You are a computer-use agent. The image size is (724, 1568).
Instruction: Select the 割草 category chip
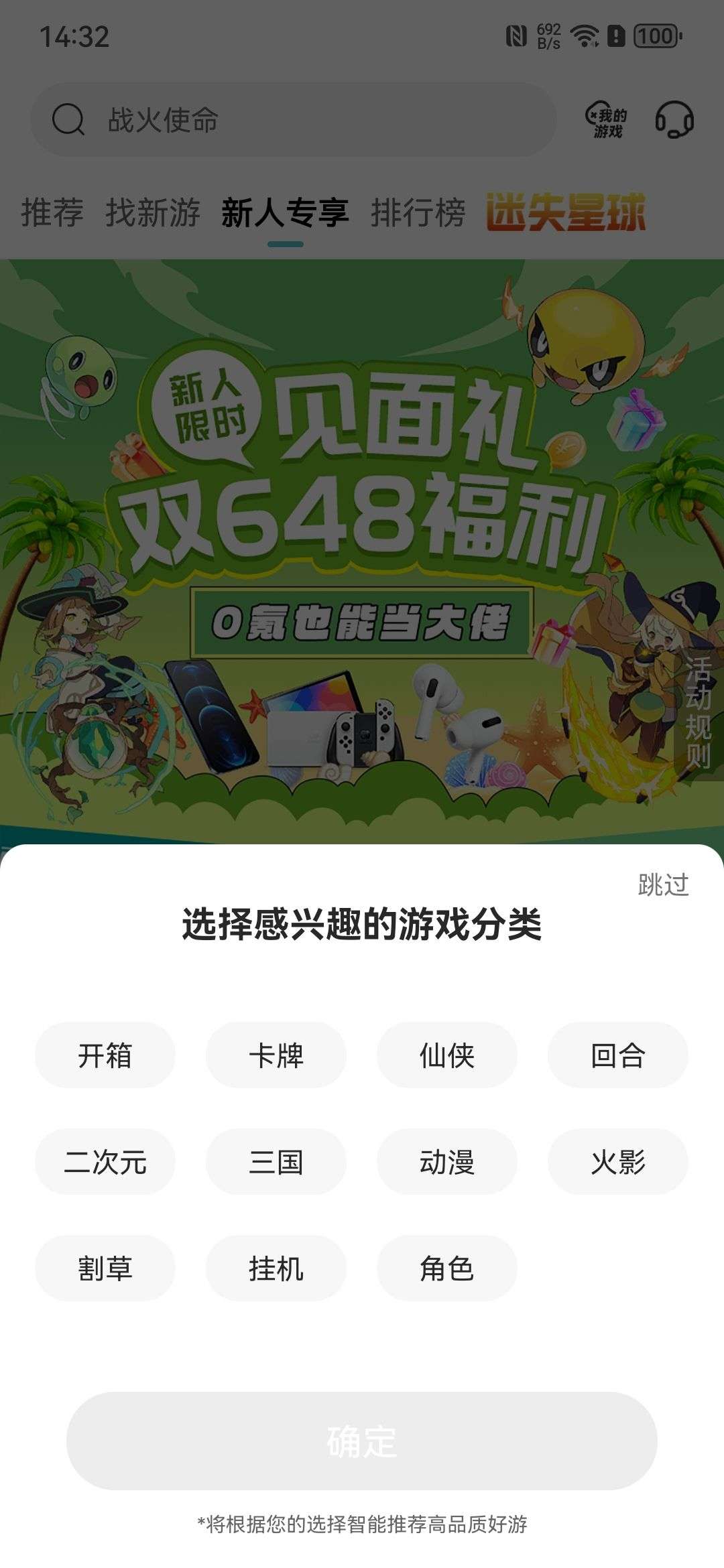(105, 1268)
